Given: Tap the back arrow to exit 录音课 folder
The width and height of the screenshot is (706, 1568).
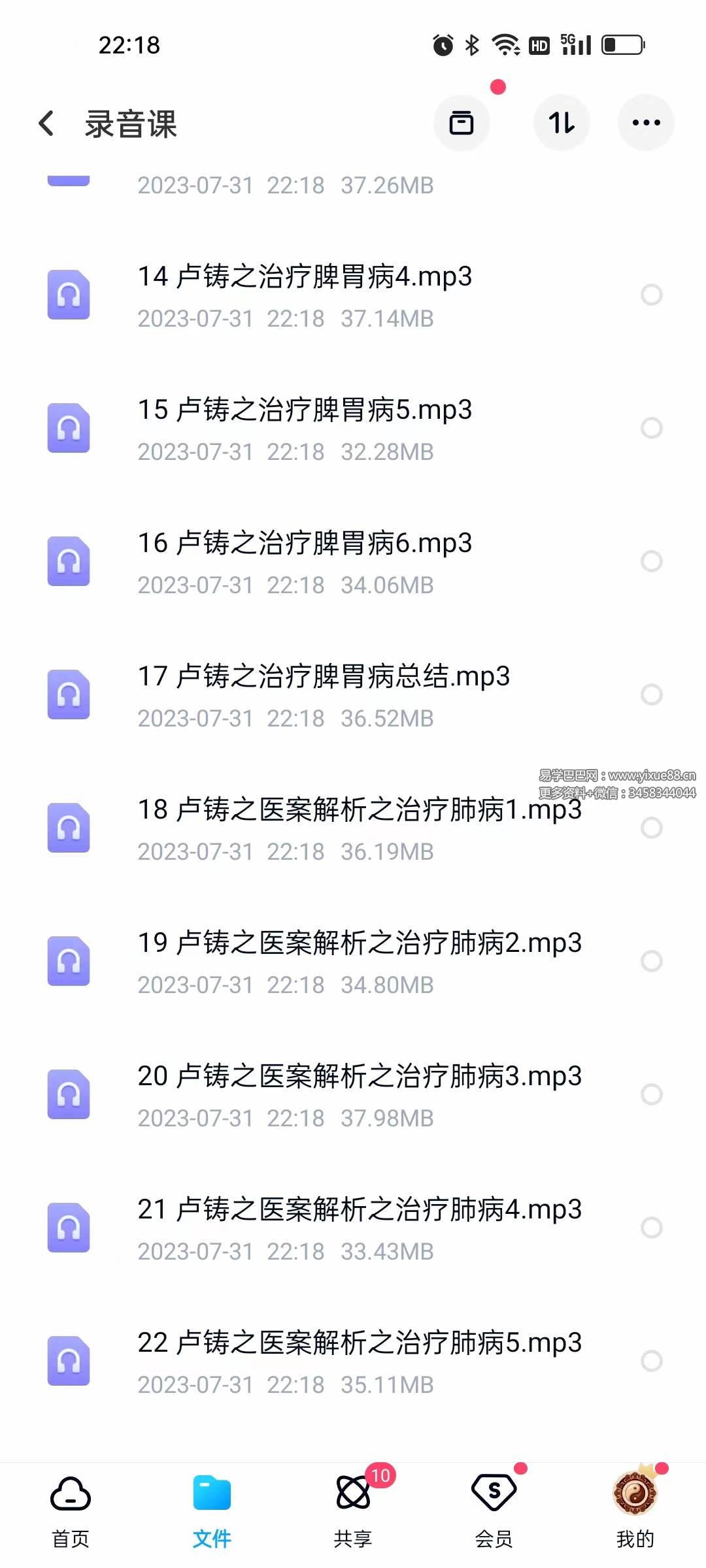Looking at the screenshot, I should pos(46,122).
